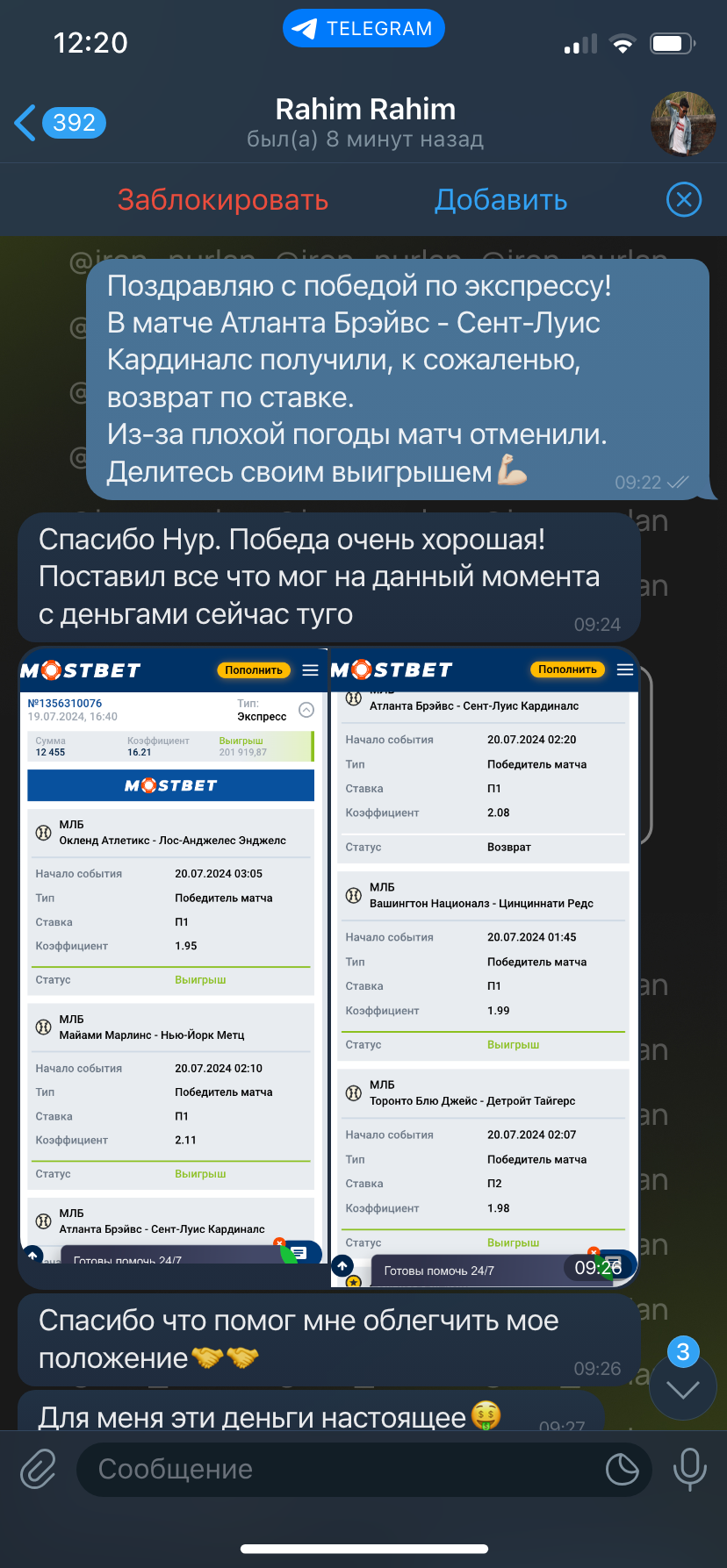Open the attachment paperclip
Viewport: 727px width, 1568px height.
(39, 1469)
